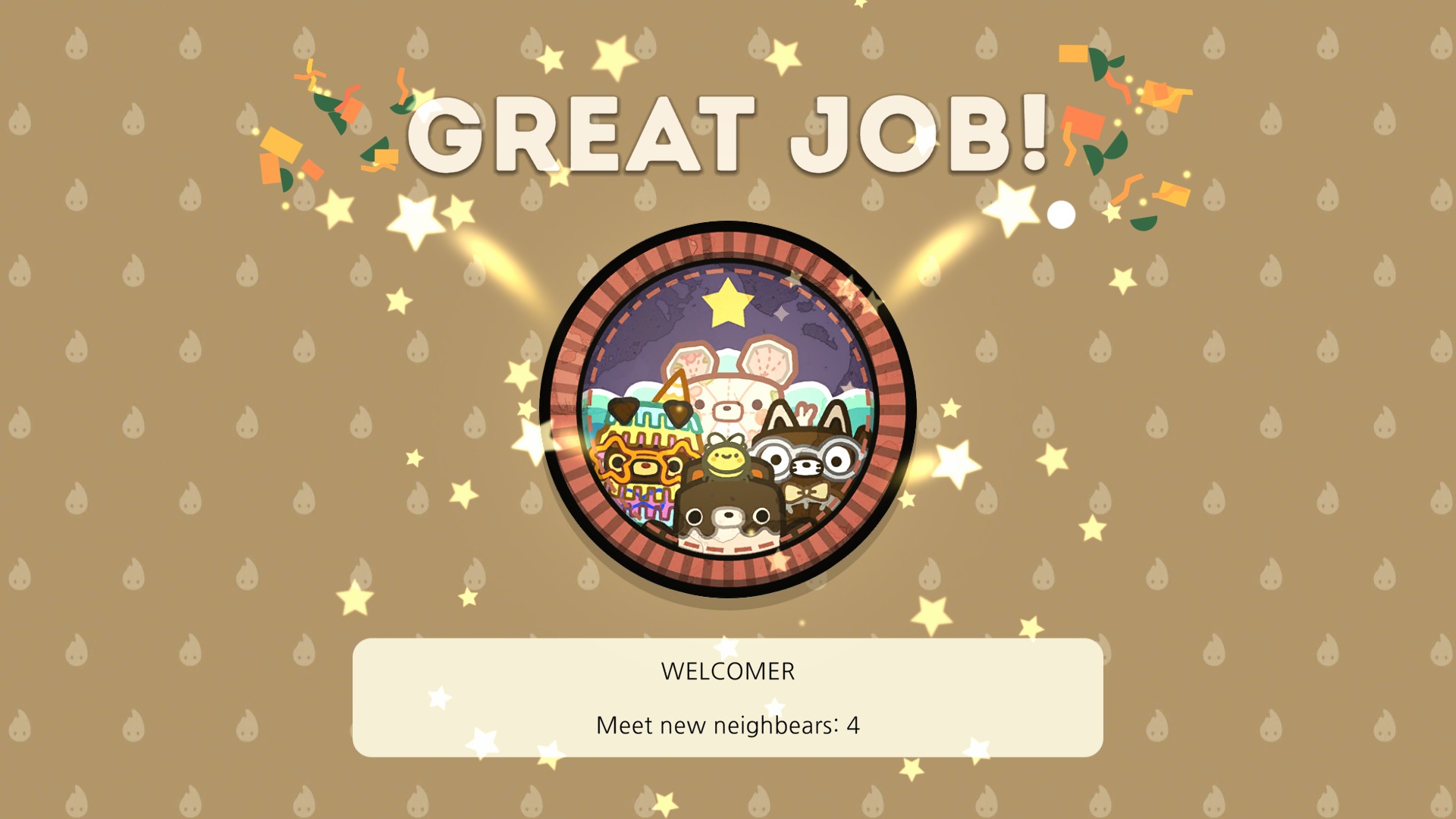Tap the WELCOMER achievement panel
Screen dimensions: 1456x819
point(727,697)
